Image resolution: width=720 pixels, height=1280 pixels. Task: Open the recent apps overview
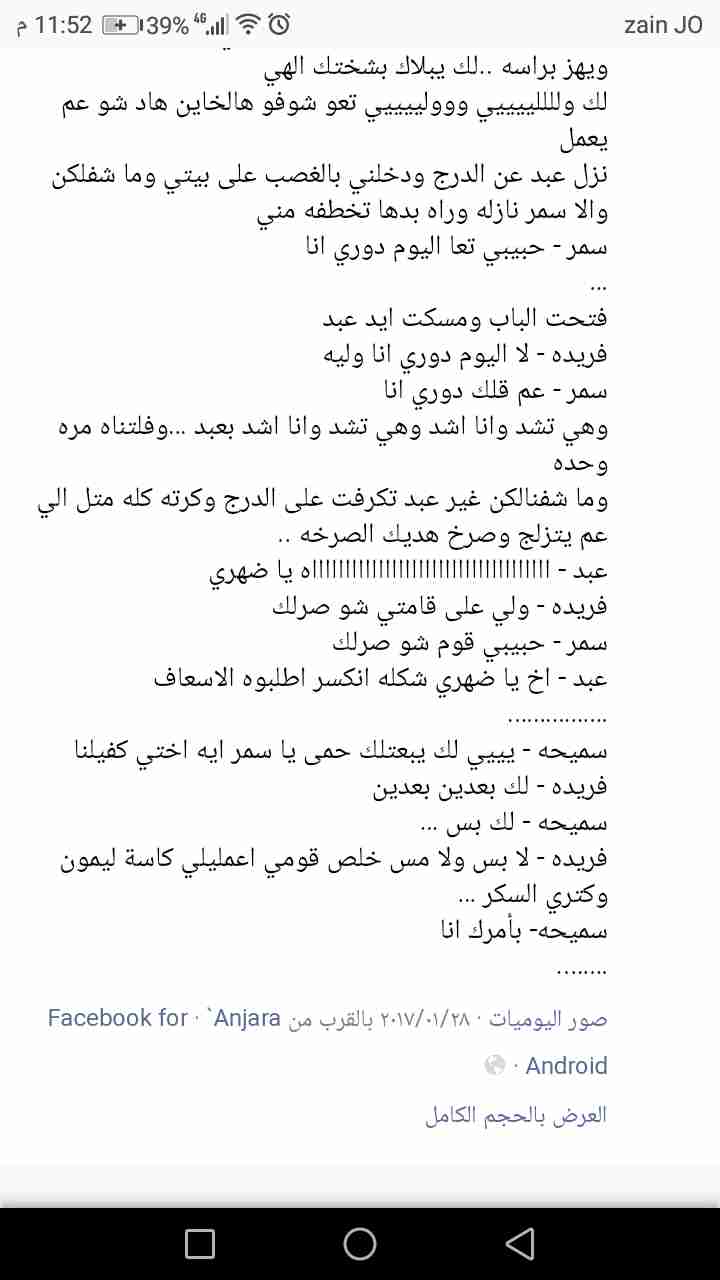coord(200,1243)
